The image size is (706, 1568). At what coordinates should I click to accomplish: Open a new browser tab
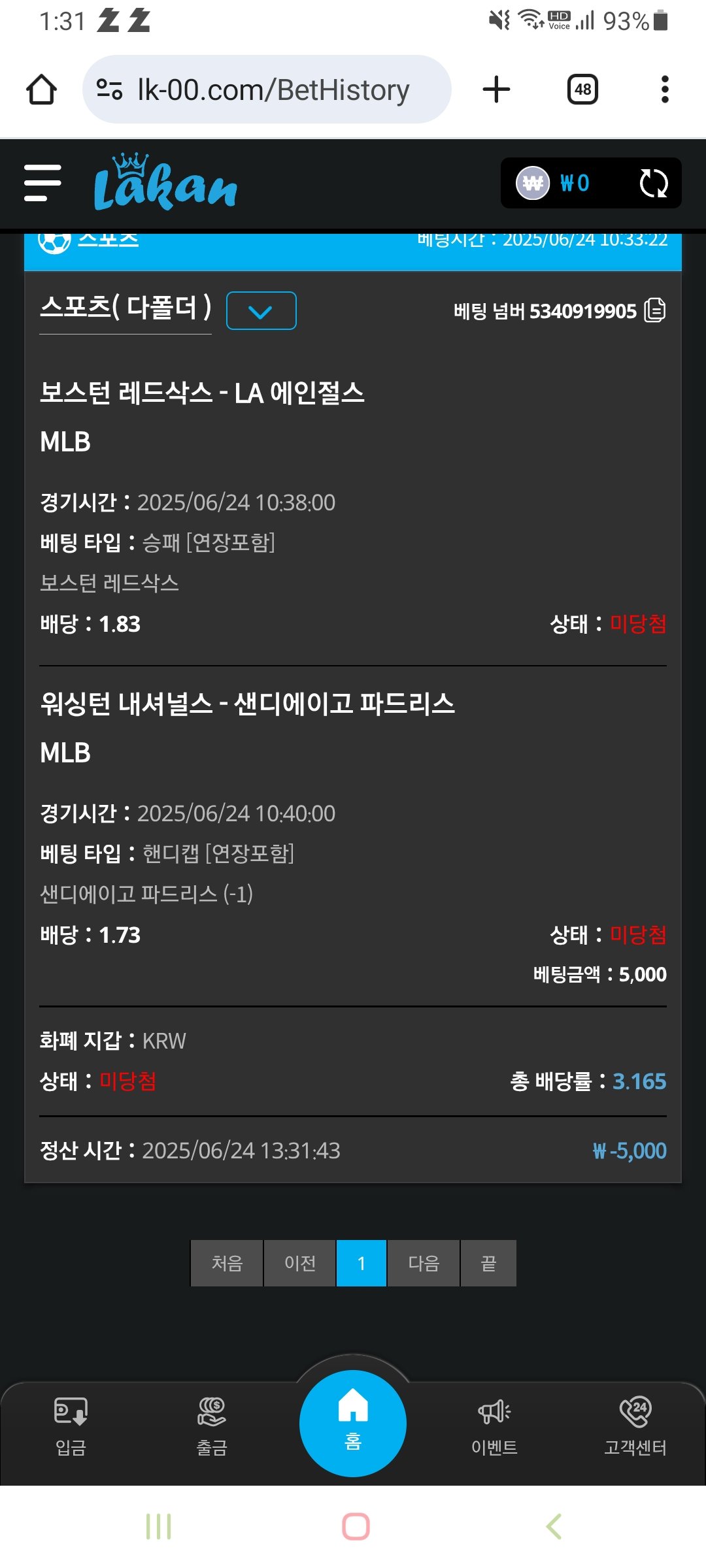pyautogui.click(x=496, y=90)
